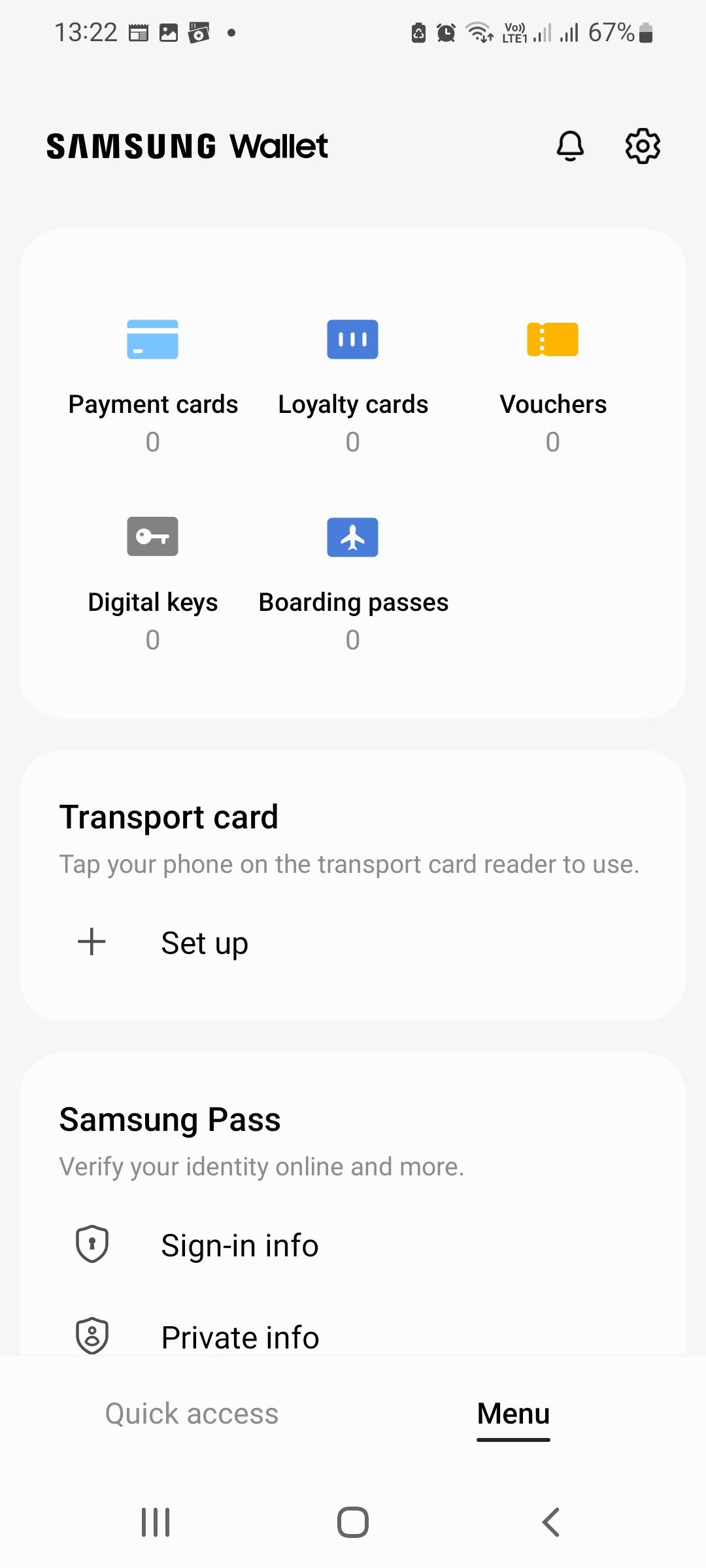View your Vouchers
Image resolution: width=706 pixels, height=1568 pixels.
552,372
